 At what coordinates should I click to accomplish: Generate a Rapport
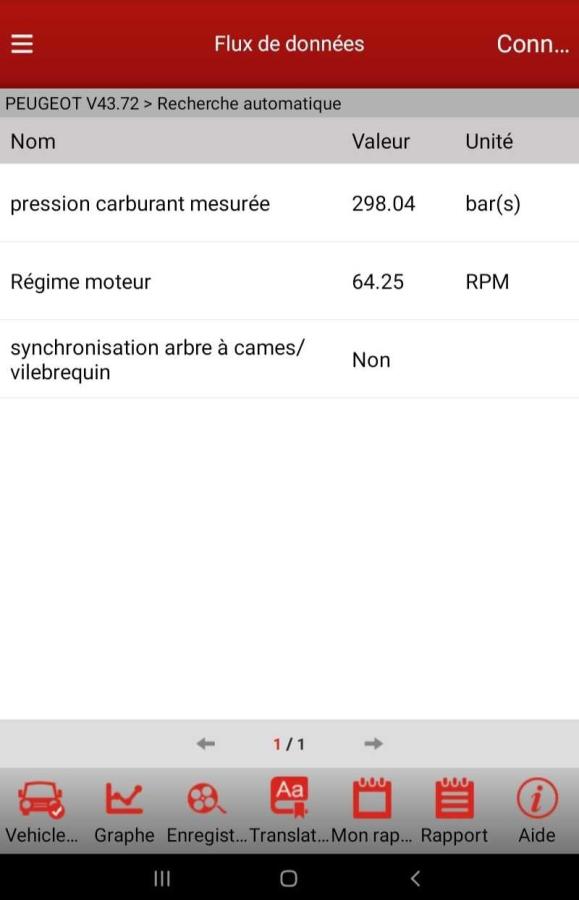click(454, 810)
